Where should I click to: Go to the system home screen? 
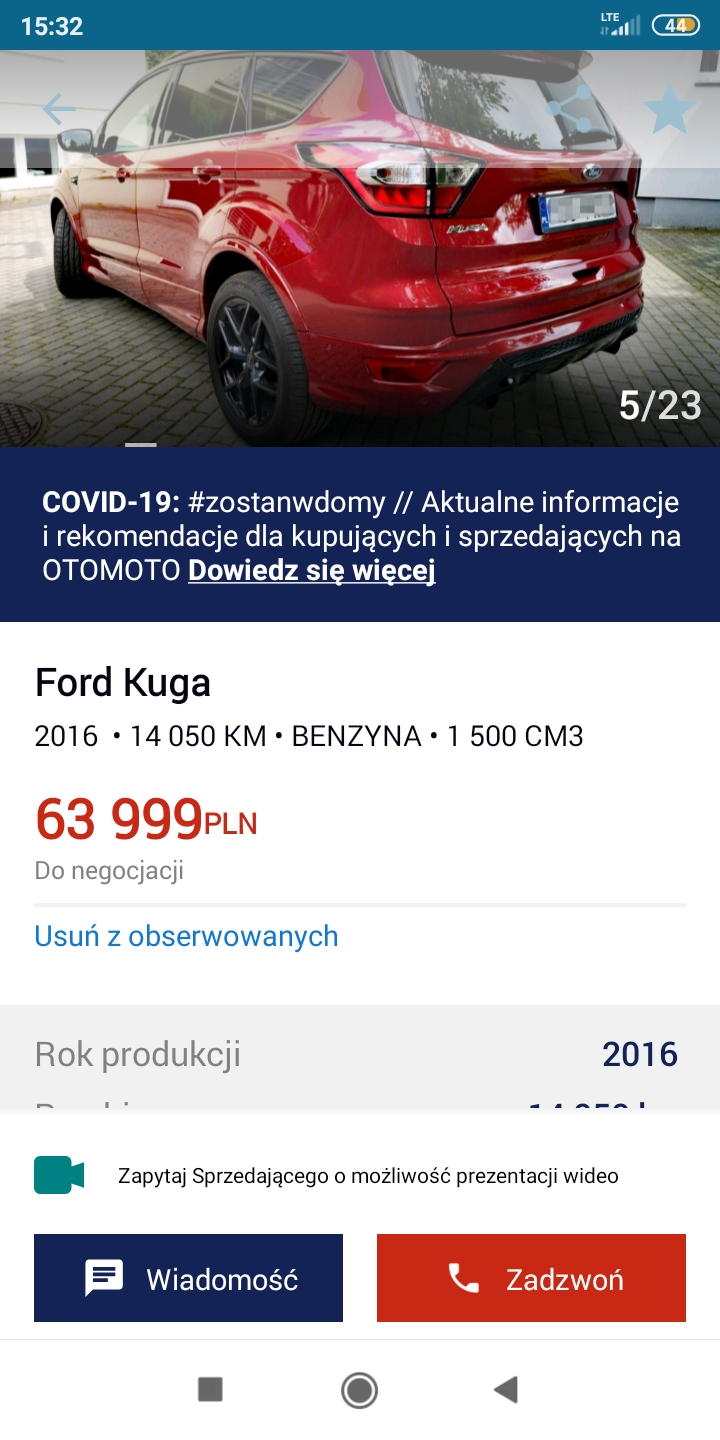[359, 1389]
